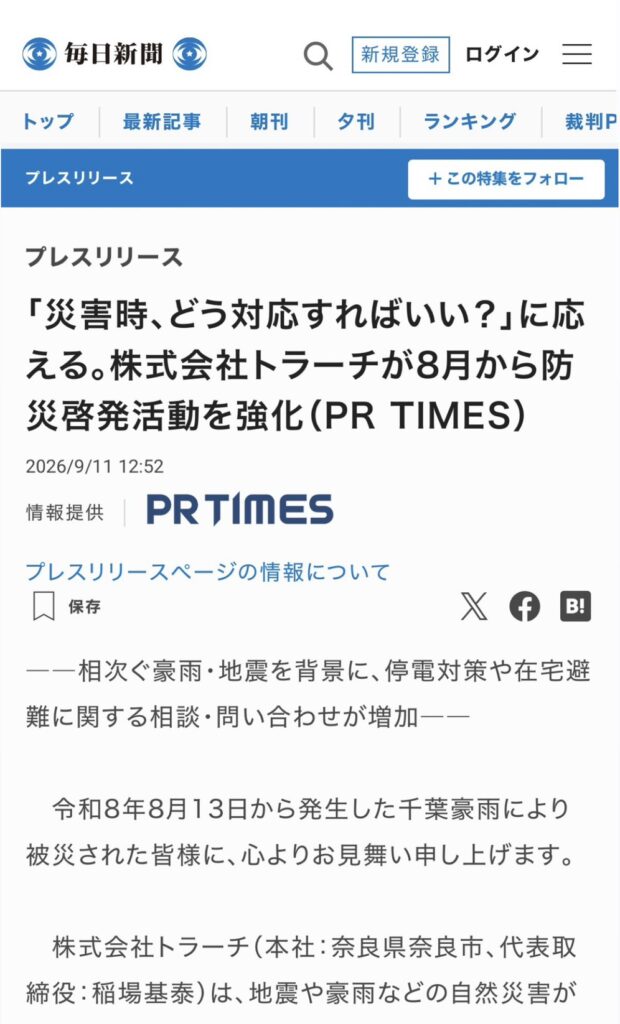Open the プレスリリース category link above the headline
The height and width of the screenshot is (1024, 620).
[x=104, y=257]
